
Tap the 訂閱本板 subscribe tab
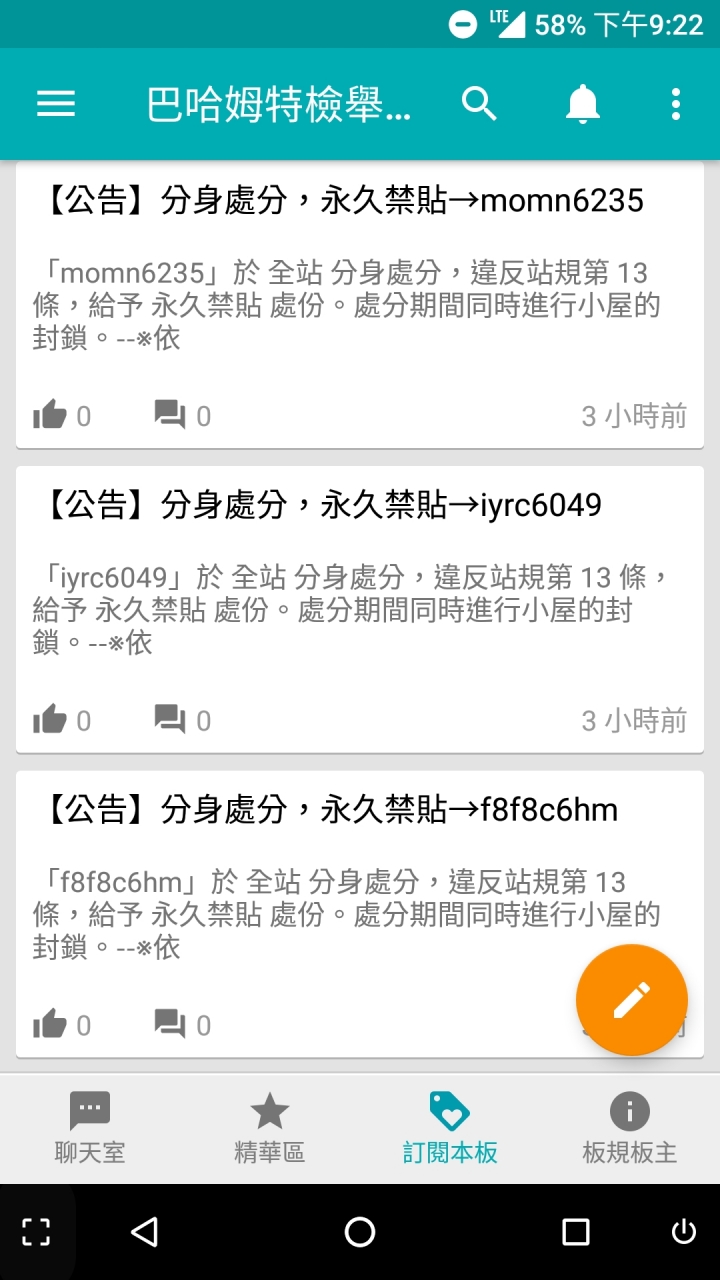450,1128
